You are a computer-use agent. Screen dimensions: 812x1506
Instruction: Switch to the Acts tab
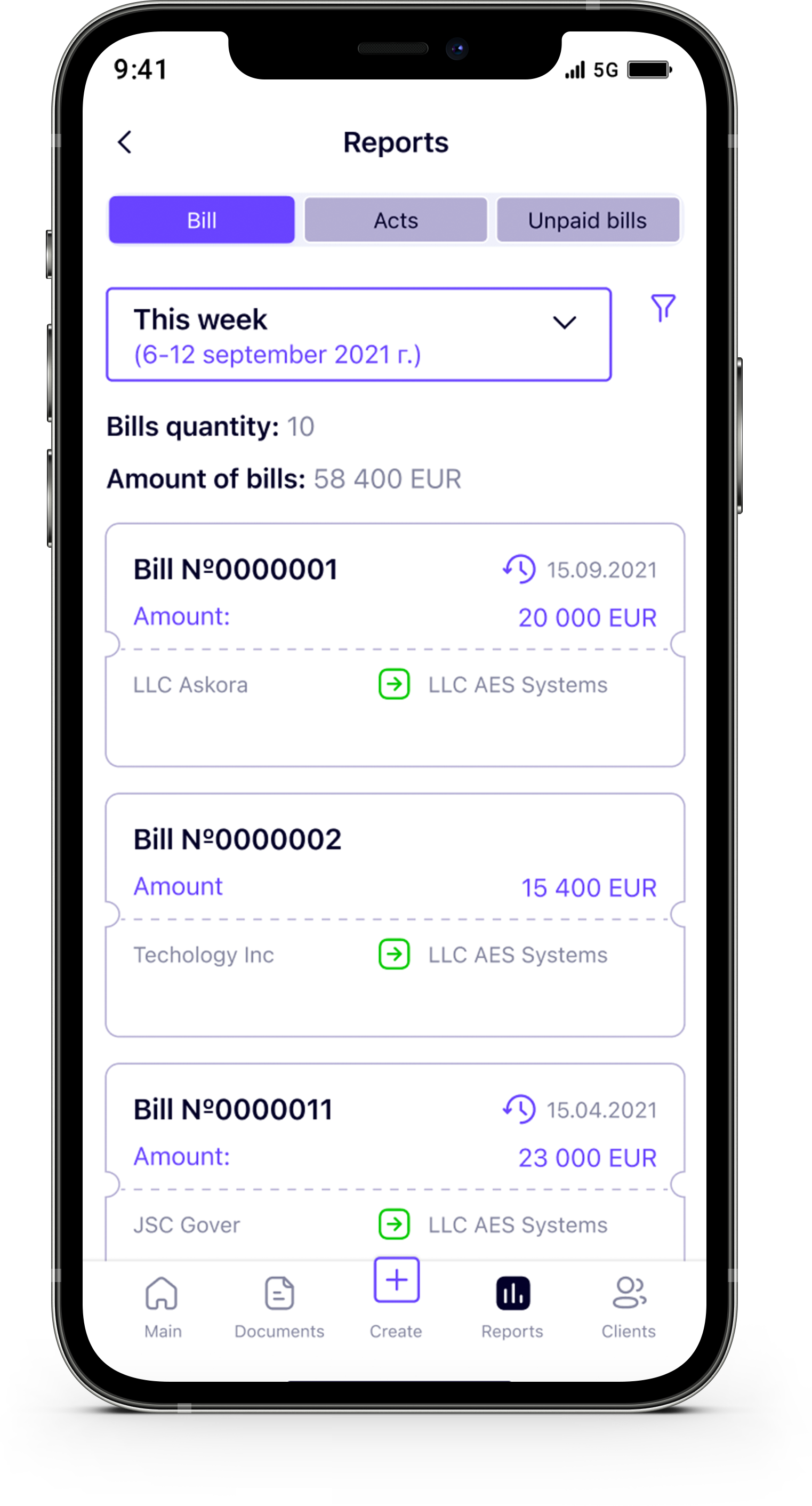[x=396, y=220]
